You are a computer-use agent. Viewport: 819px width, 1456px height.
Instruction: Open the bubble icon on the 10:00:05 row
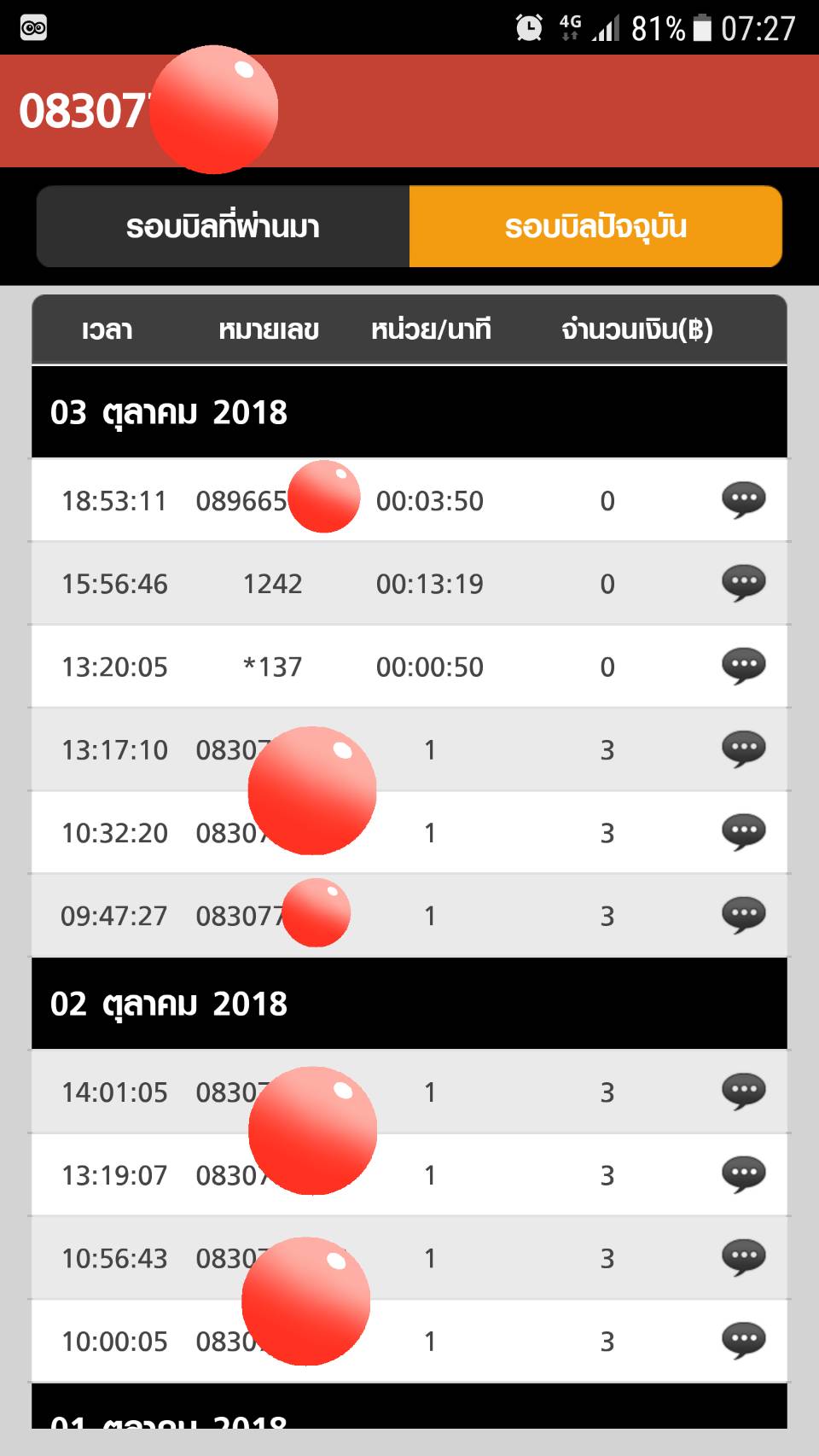click(743, 1341)
